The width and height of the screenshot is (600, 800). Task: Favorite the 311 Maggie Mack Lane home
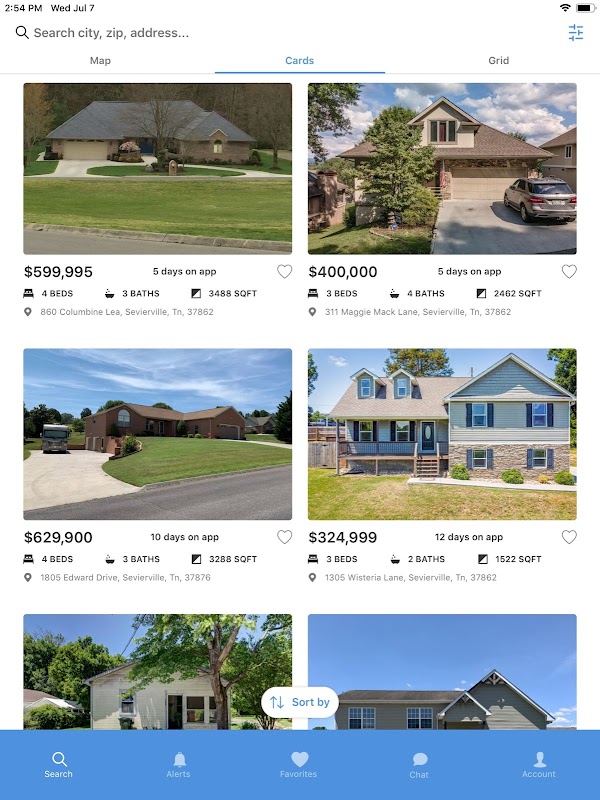tap(569, 272)
